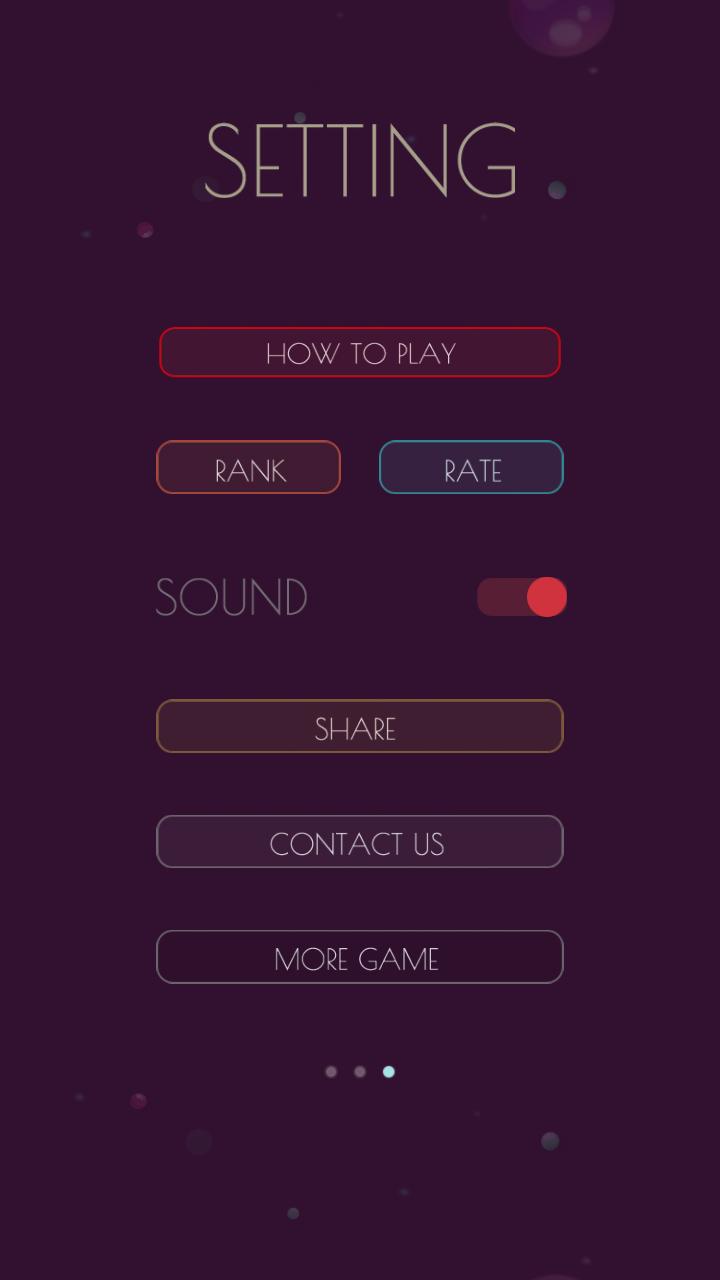Open the How To Play guide

tap(360, 353)
